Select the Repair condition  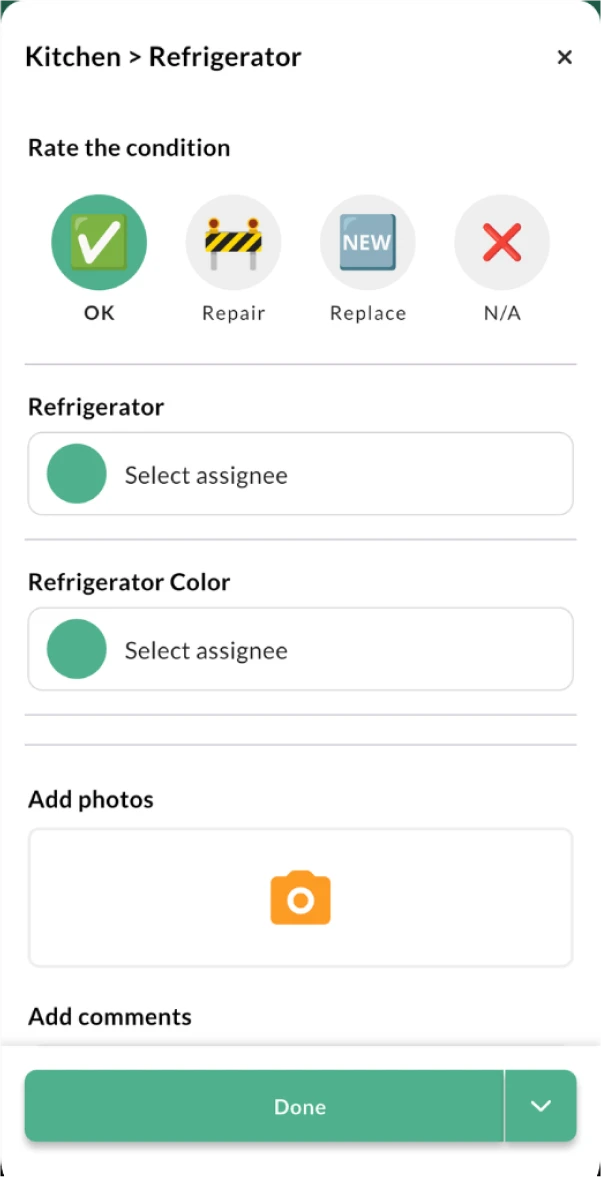click(x=233, y=242)
